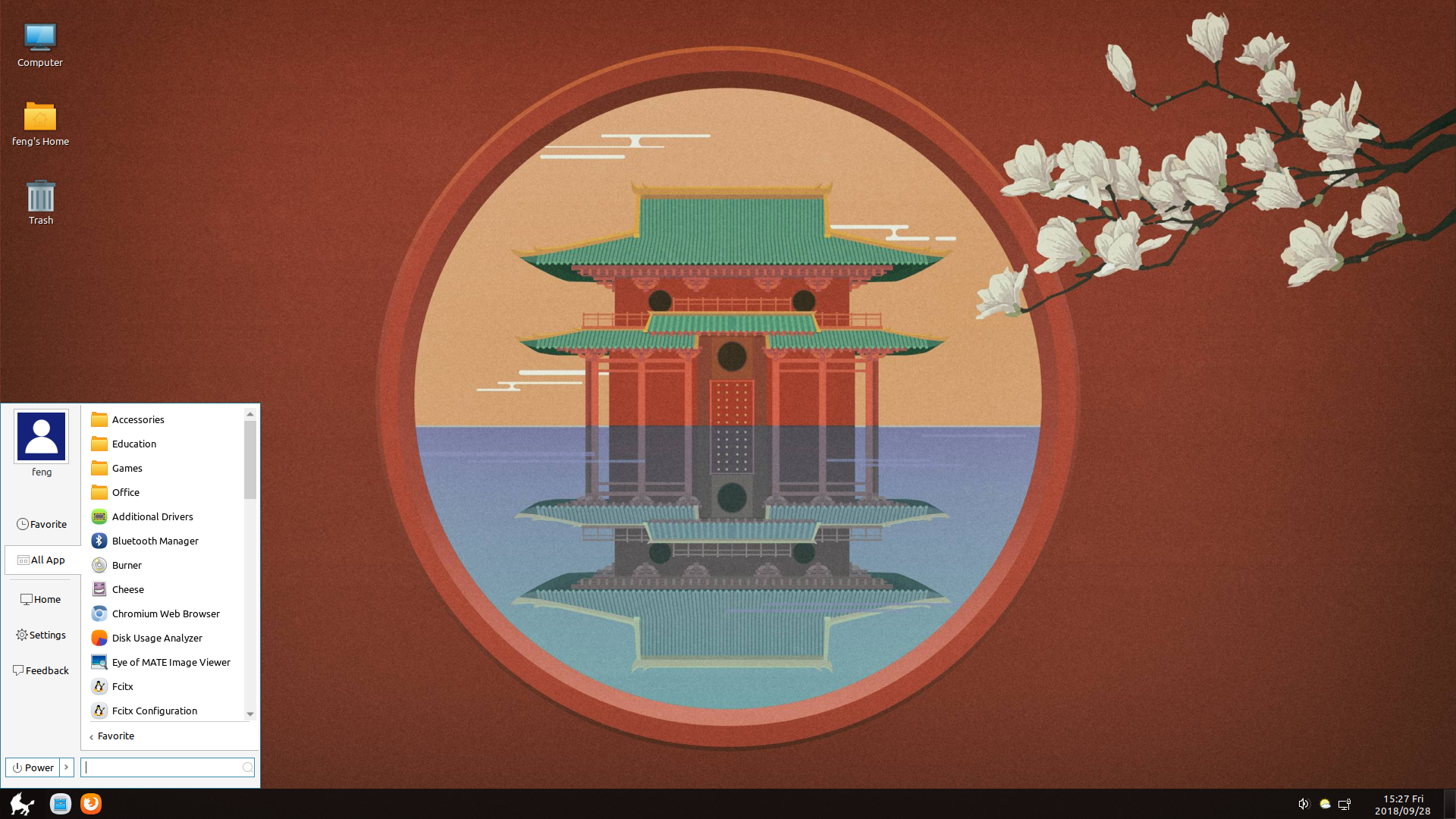This screenshot has height=819, width=1456.
Task: Select the All App tab
Action: click(42, 560)
